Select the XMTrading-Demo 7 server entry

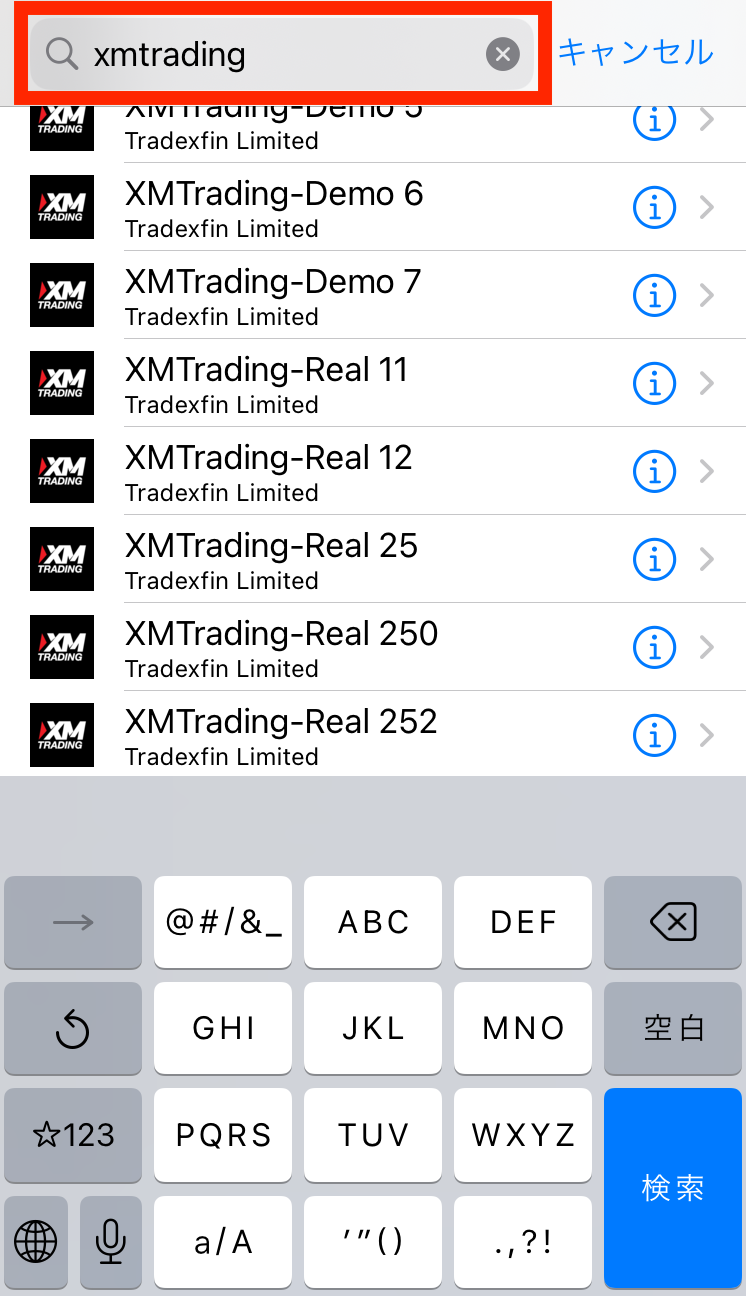tap(300, 295)
